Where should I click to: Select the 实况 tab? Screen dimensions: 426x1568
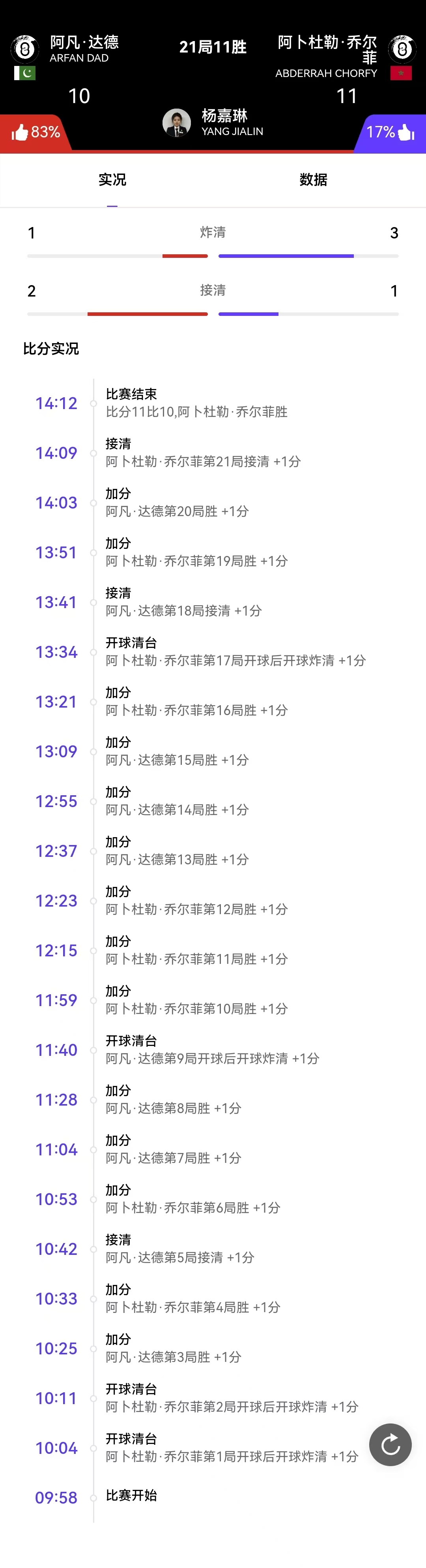pos(112,180)
